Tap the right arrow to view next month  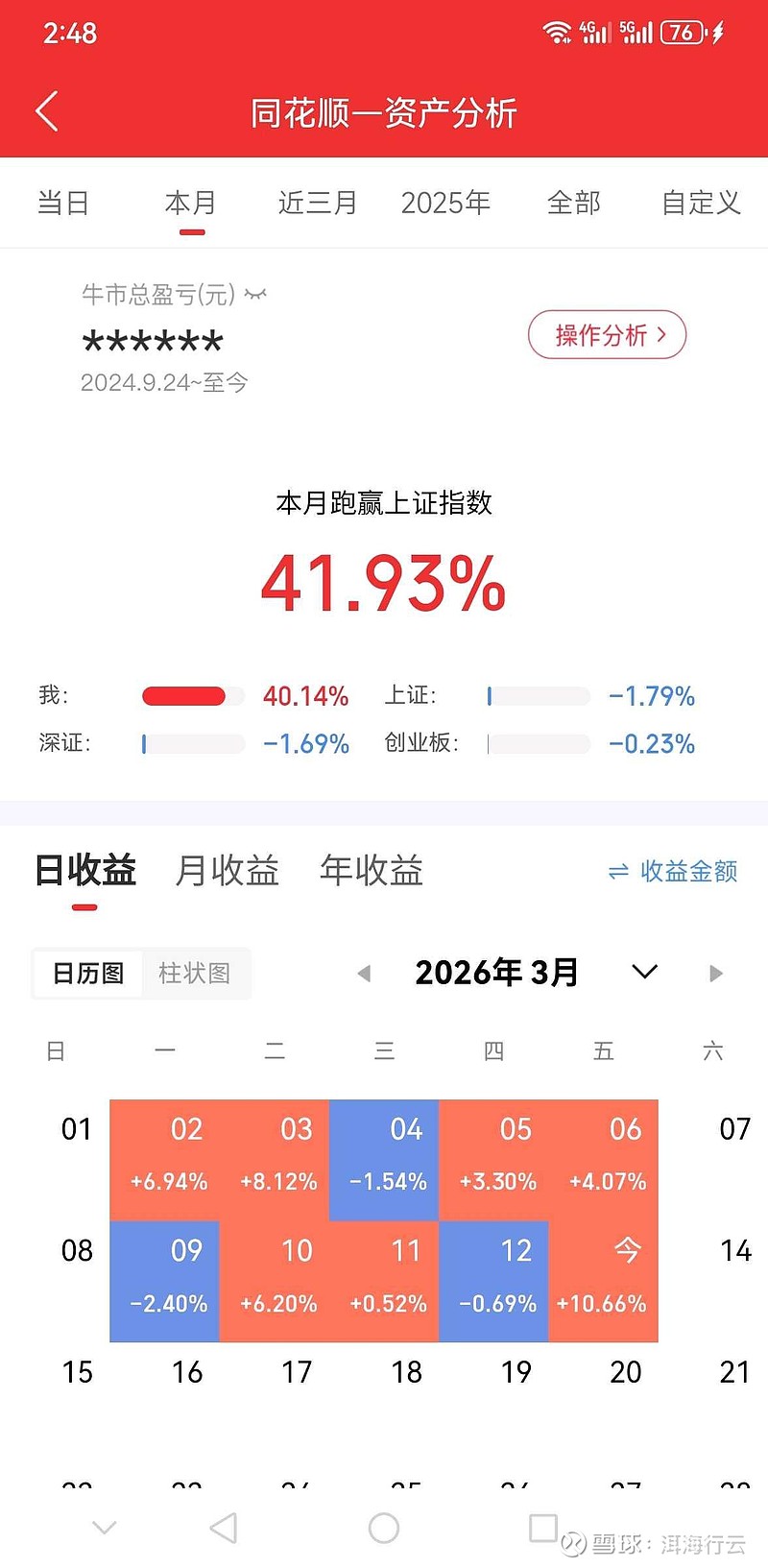tap(716, 973)
